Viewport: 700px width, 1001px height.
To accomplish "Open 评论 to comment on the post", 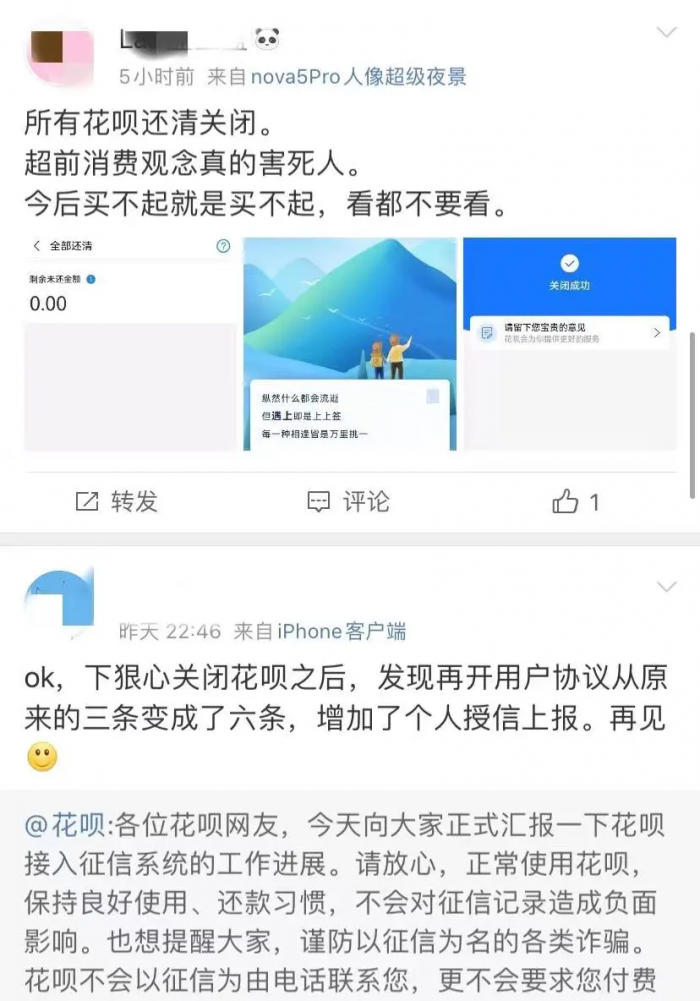I will click(x=349, y=501).
